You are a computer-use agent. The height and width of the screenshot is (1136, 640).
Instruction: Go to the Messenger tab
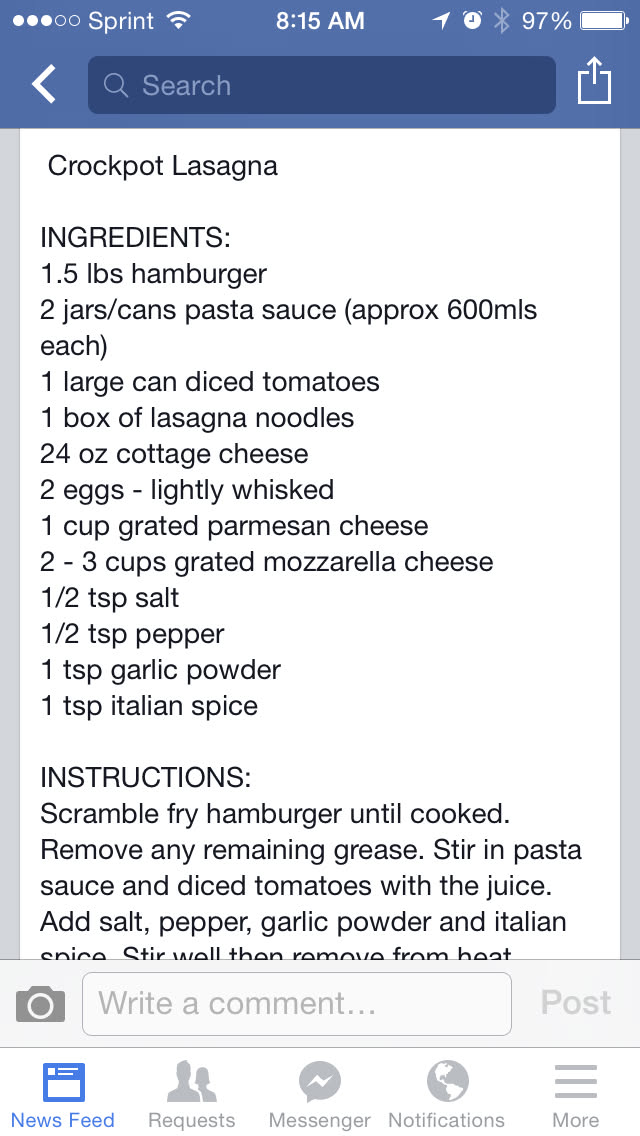tap(320, 1094)
